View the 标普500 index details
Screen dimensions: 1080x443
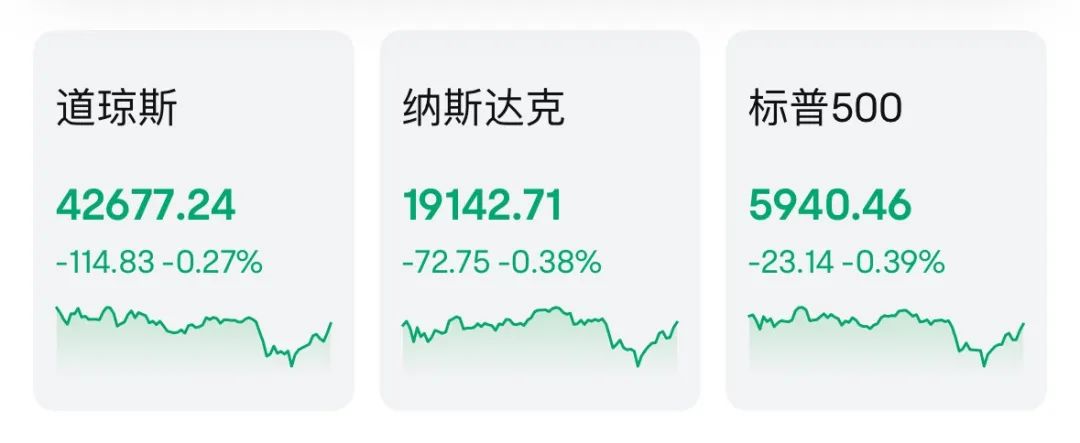point(886,220)
